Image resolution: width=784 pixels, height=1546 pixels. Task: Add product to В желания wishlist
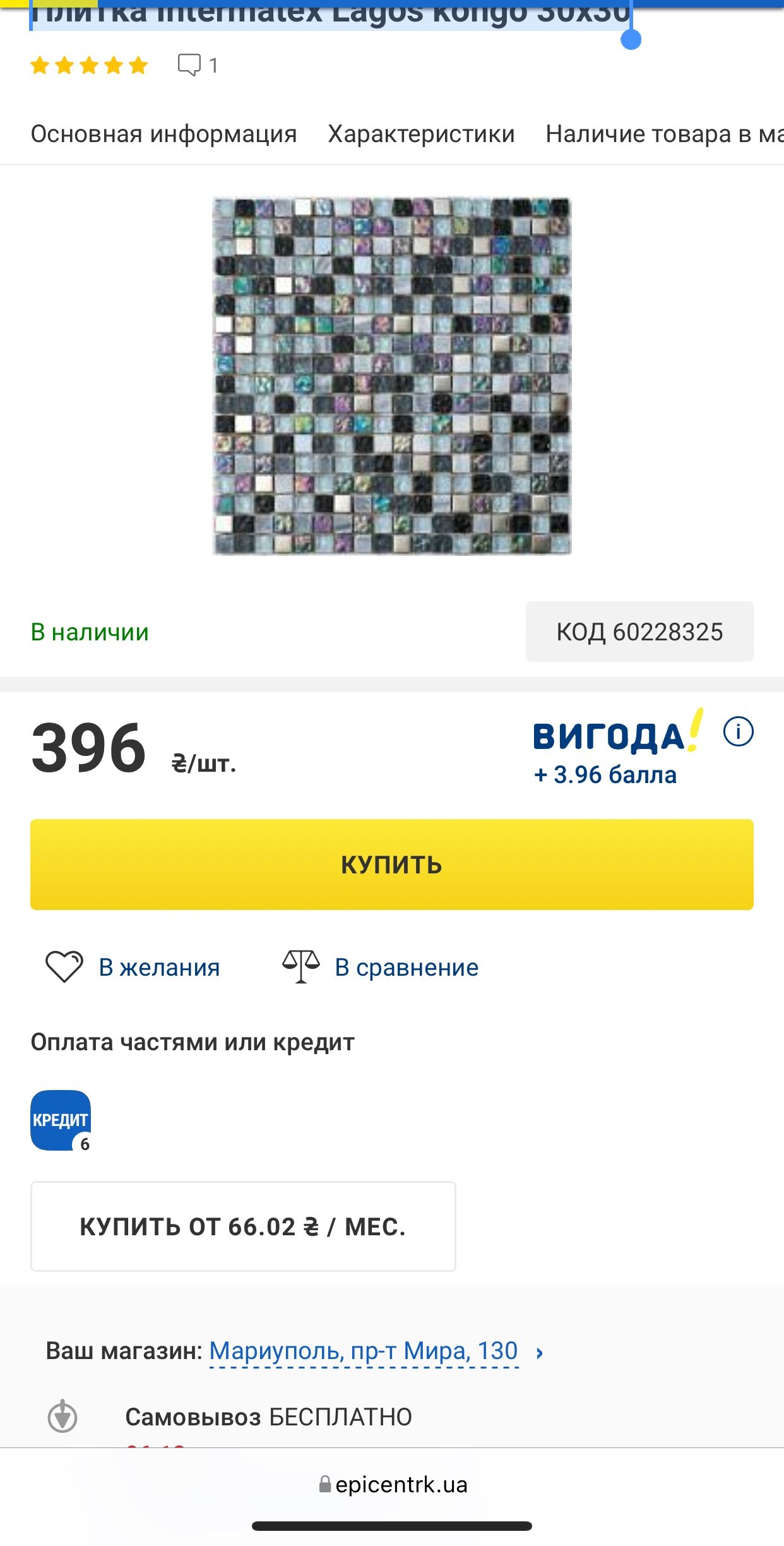[x=133, y=967]
